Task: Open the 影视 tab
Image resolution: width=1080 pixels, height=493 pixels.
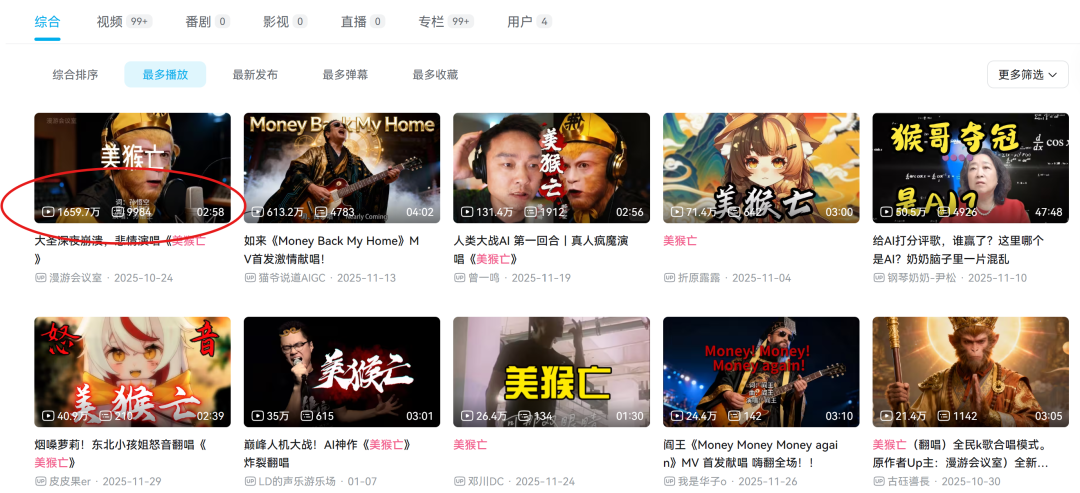Action: (275, 21)
